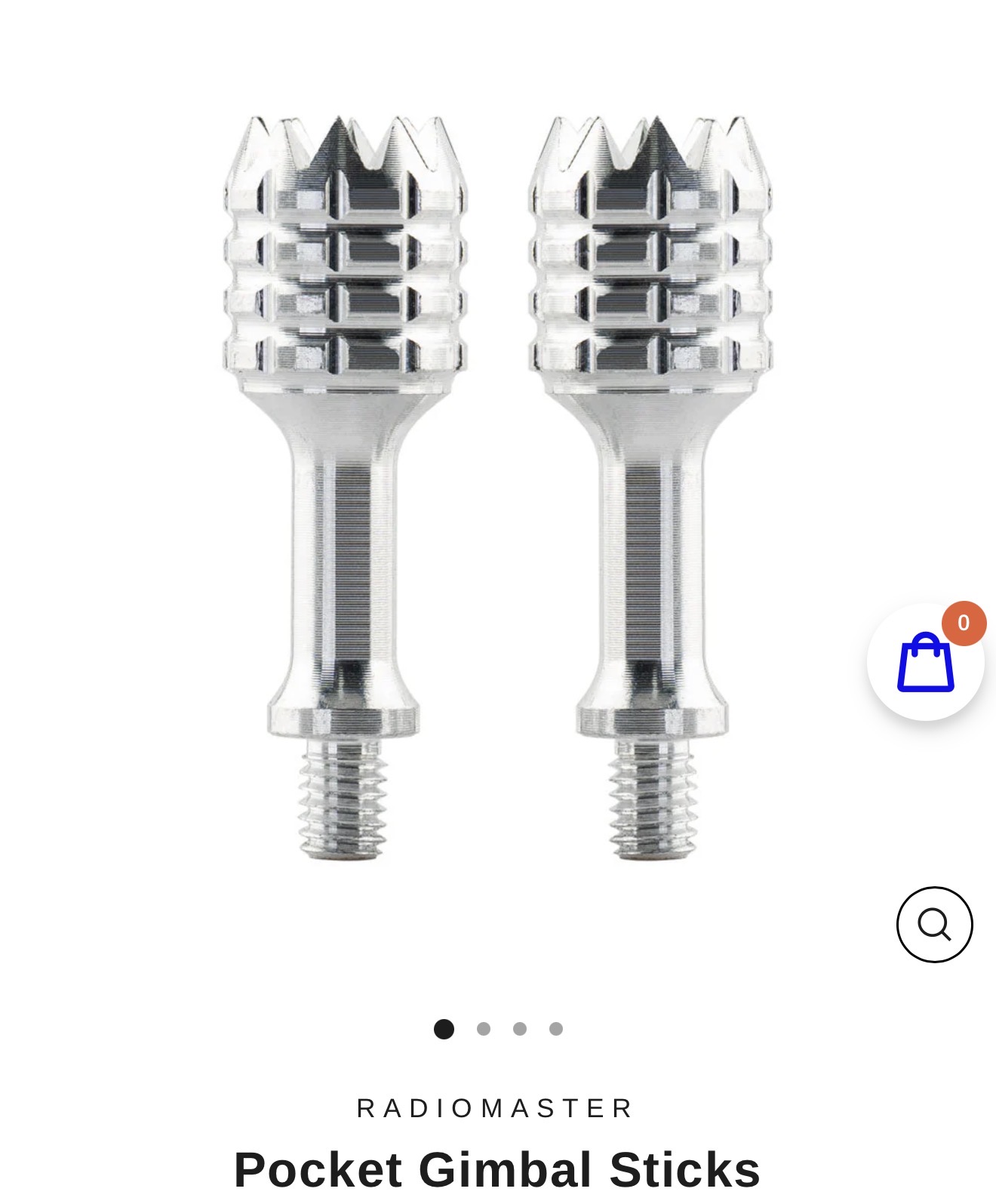Jump to the fourth image dot
The height and width of the screenshot is (1204, 996).
pos(556,1029)
